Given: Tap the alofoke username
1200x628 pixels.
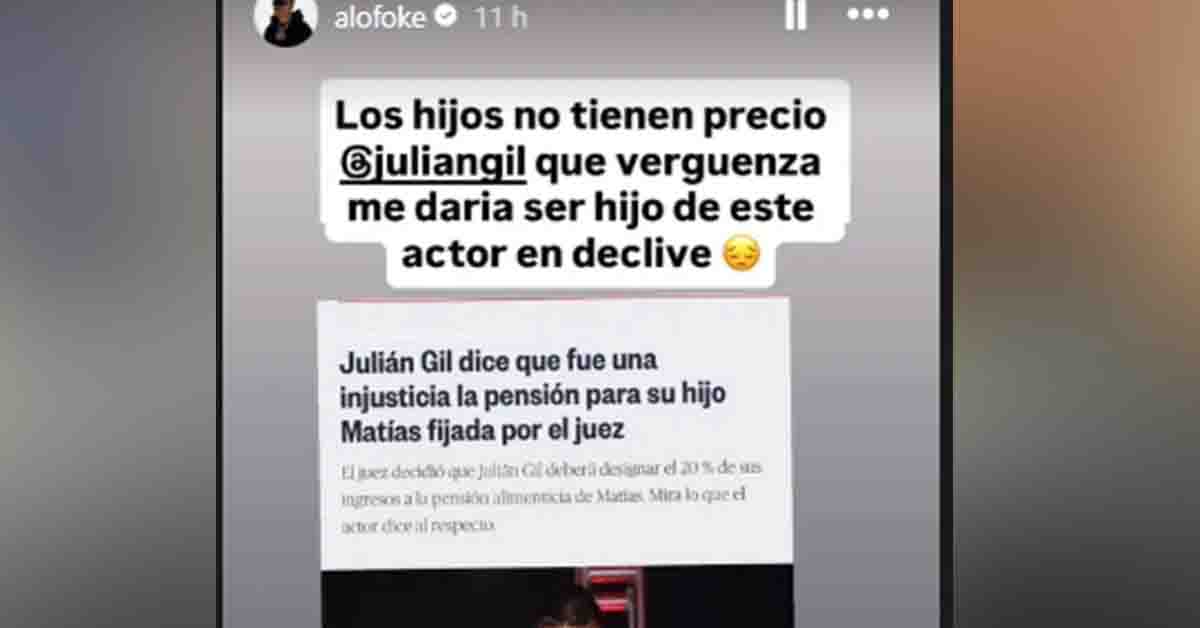Looking at the screenshot, I should tap(381, 17).
